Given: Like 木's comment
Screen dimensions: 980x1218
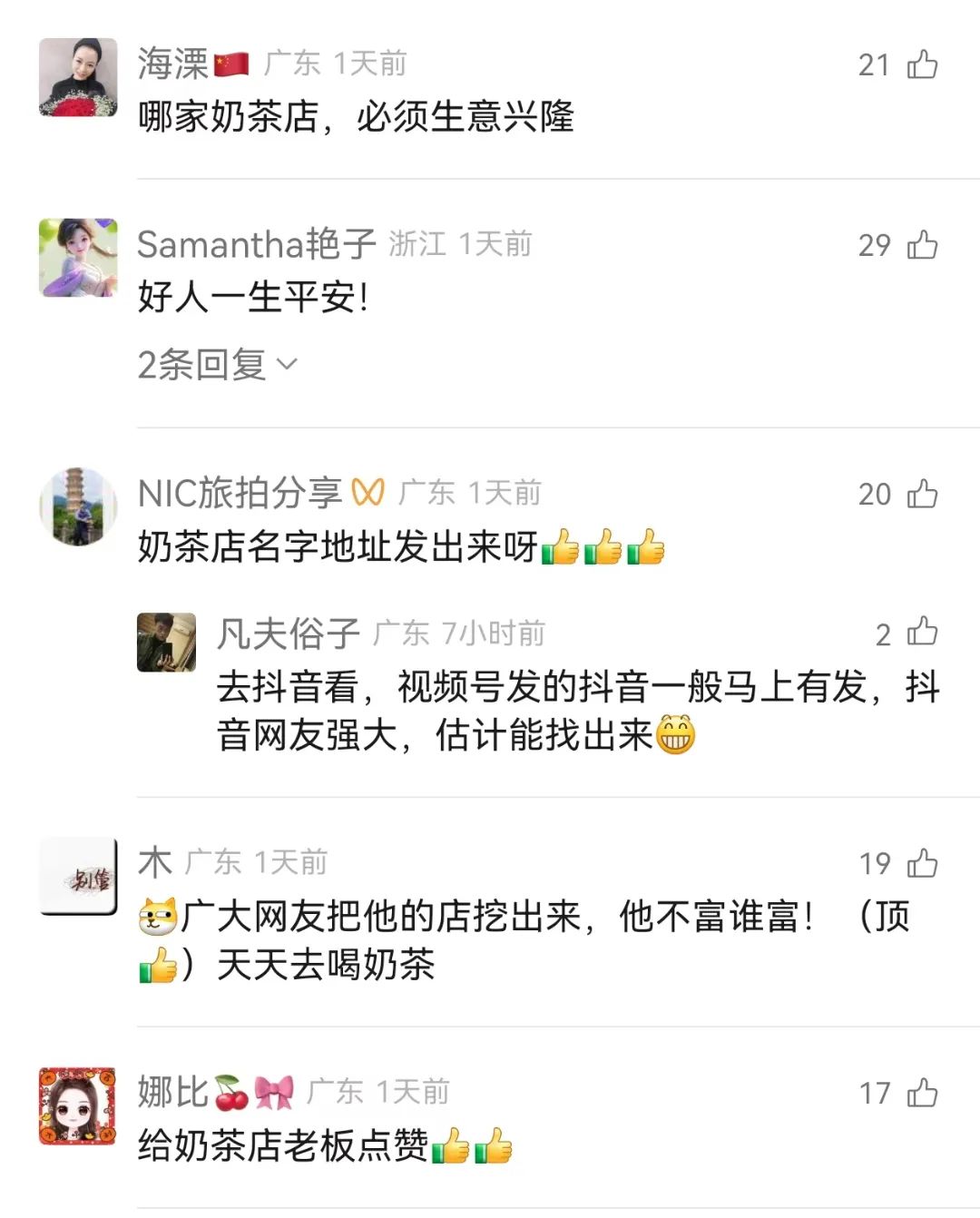Looking at the screenshot, I should click(922, 863).
